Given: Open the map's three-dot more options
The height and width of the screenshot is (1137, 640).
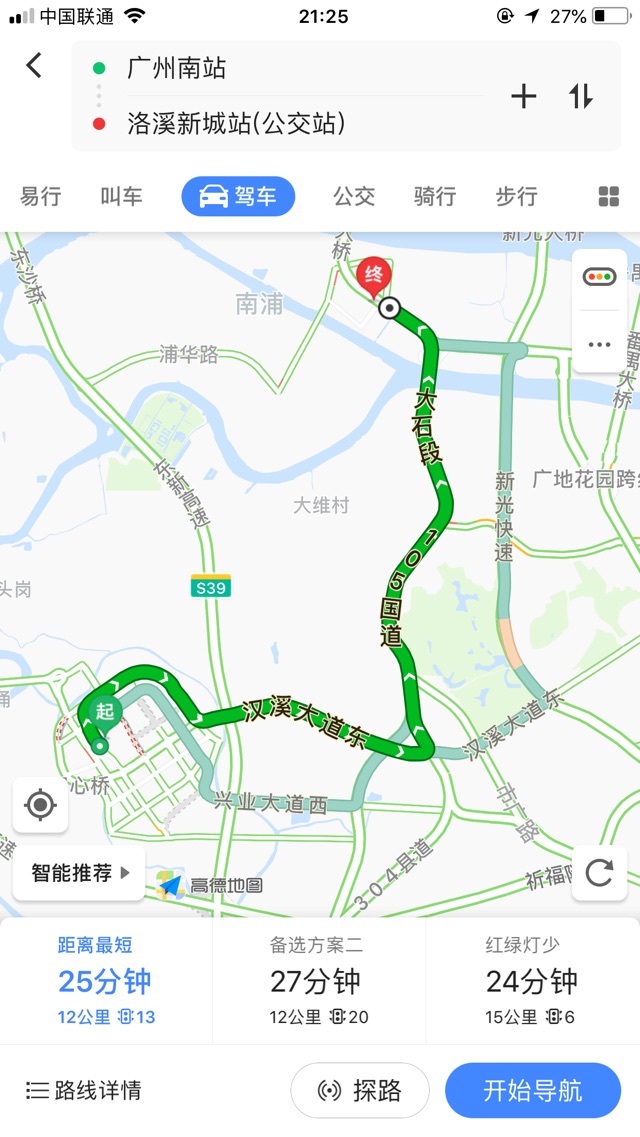Looking at the screenshot, I should tap(599, 344).
